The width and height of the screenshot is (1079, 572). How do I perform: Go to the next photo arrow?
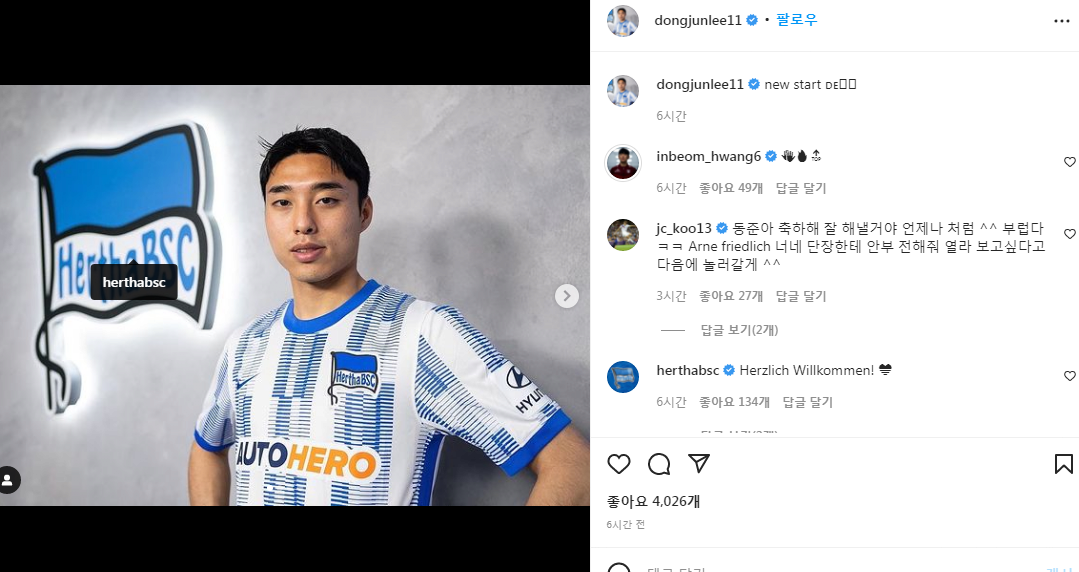click(x=567, y=295)
